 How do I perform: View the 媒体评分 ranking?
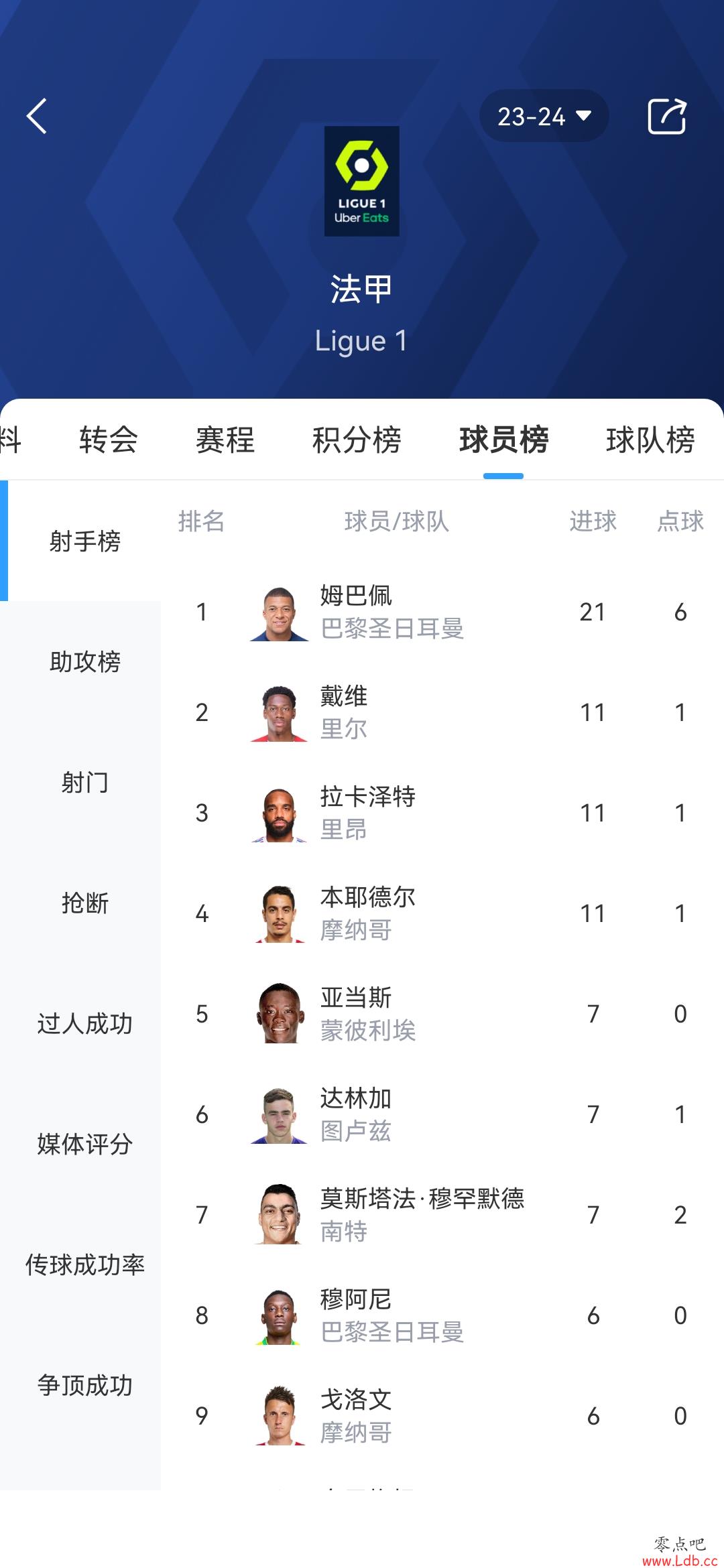pyautogui.click(x=84, y=1144)
